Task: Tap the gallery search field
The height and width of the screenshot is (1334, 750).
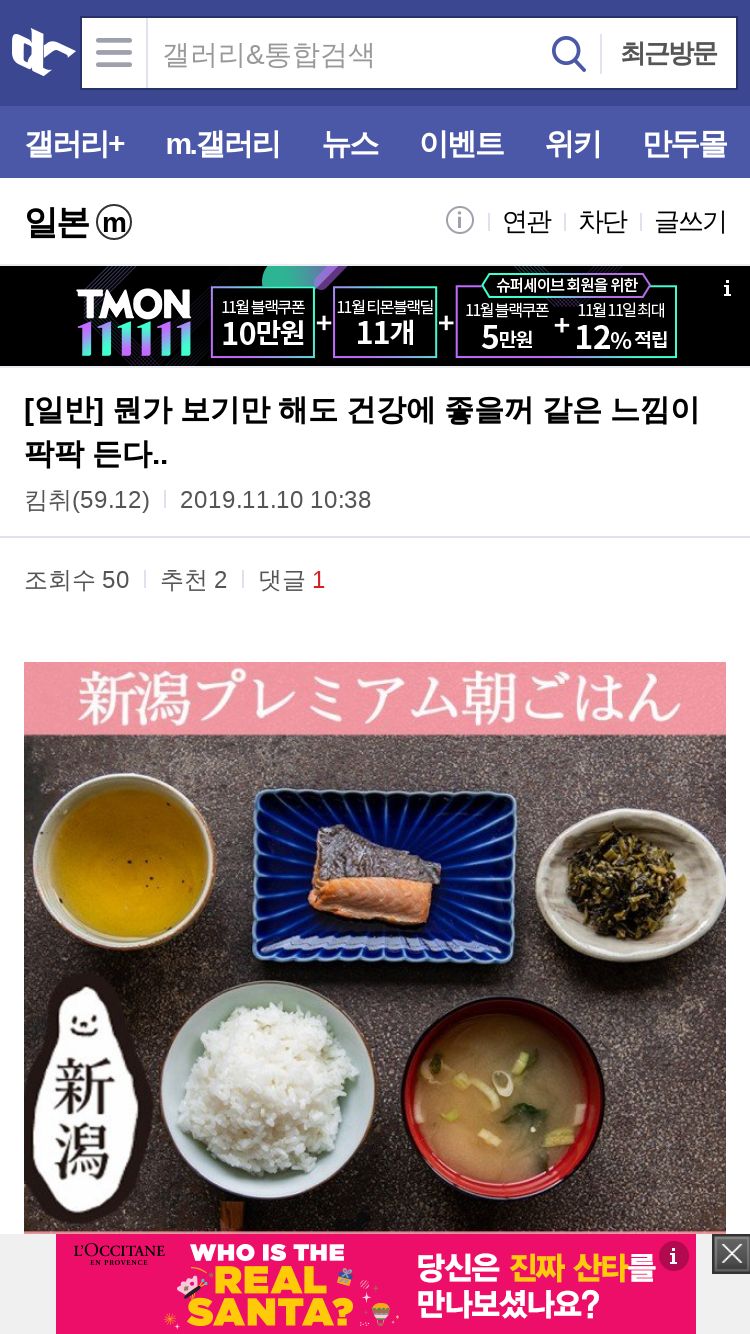Action: [x=345, y=53]
